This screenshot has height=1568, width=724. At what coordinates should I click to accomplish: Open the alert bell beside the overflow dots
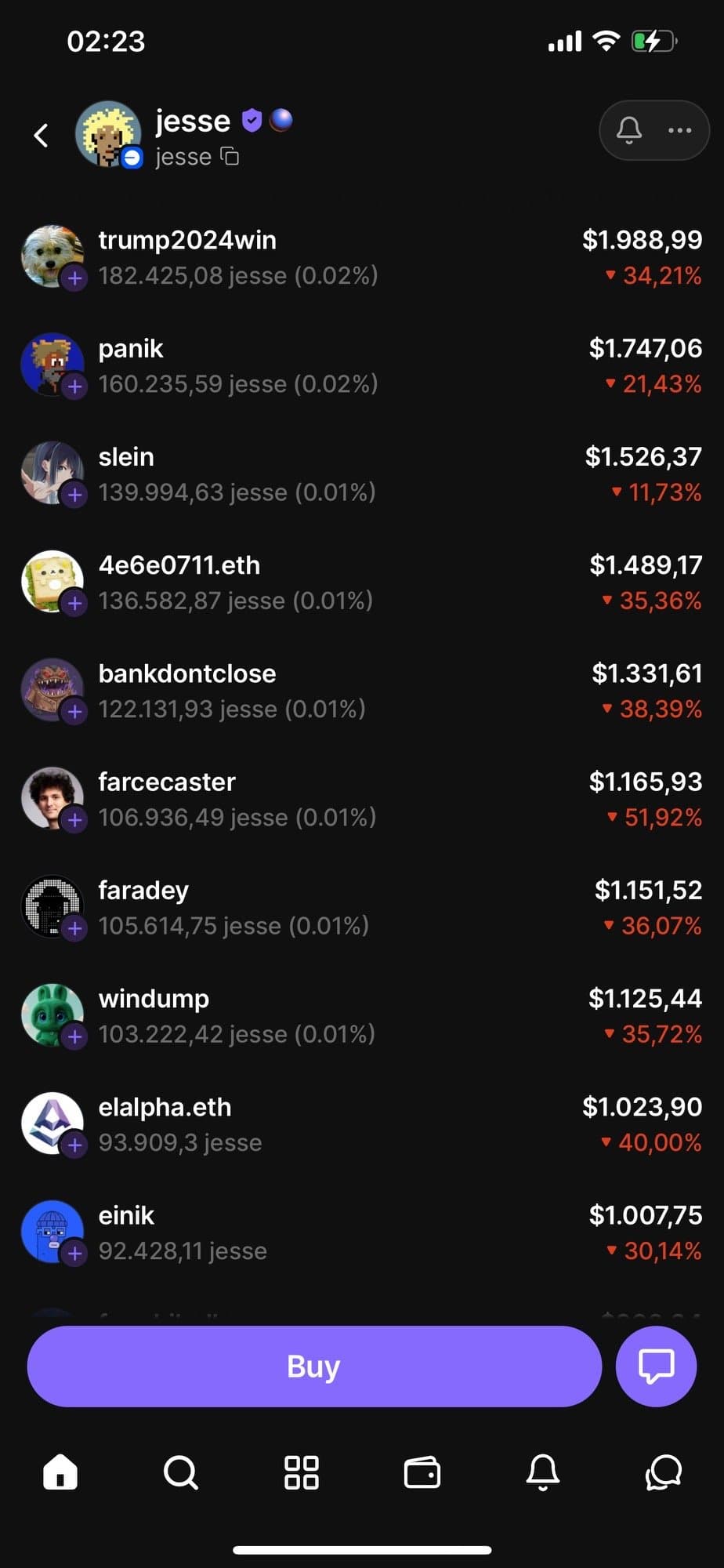click(628, 130)
